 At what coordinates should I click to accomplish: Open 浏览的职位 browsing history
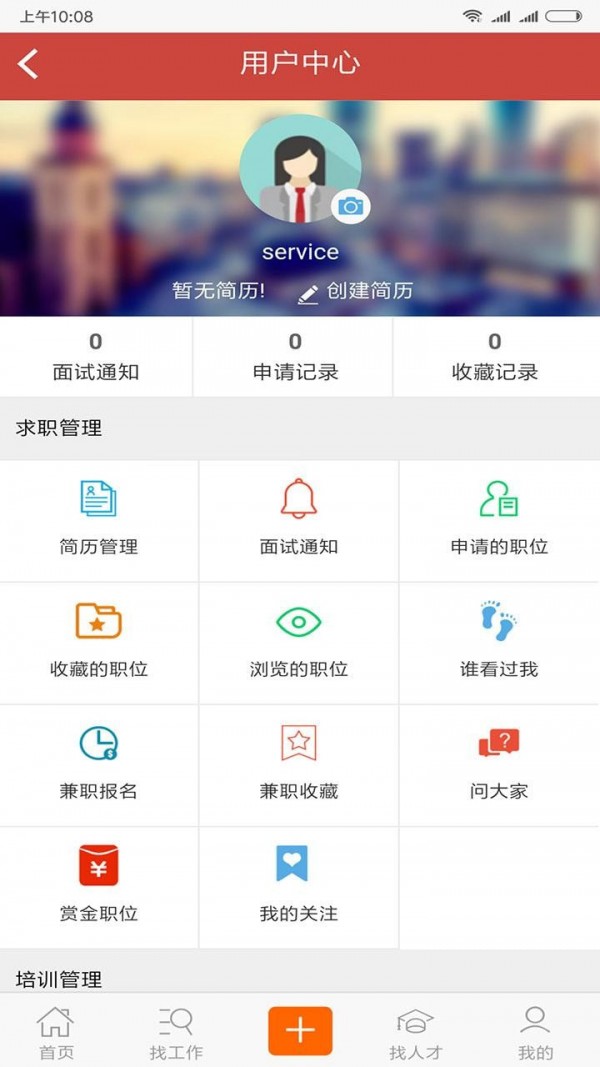[299, 642]
